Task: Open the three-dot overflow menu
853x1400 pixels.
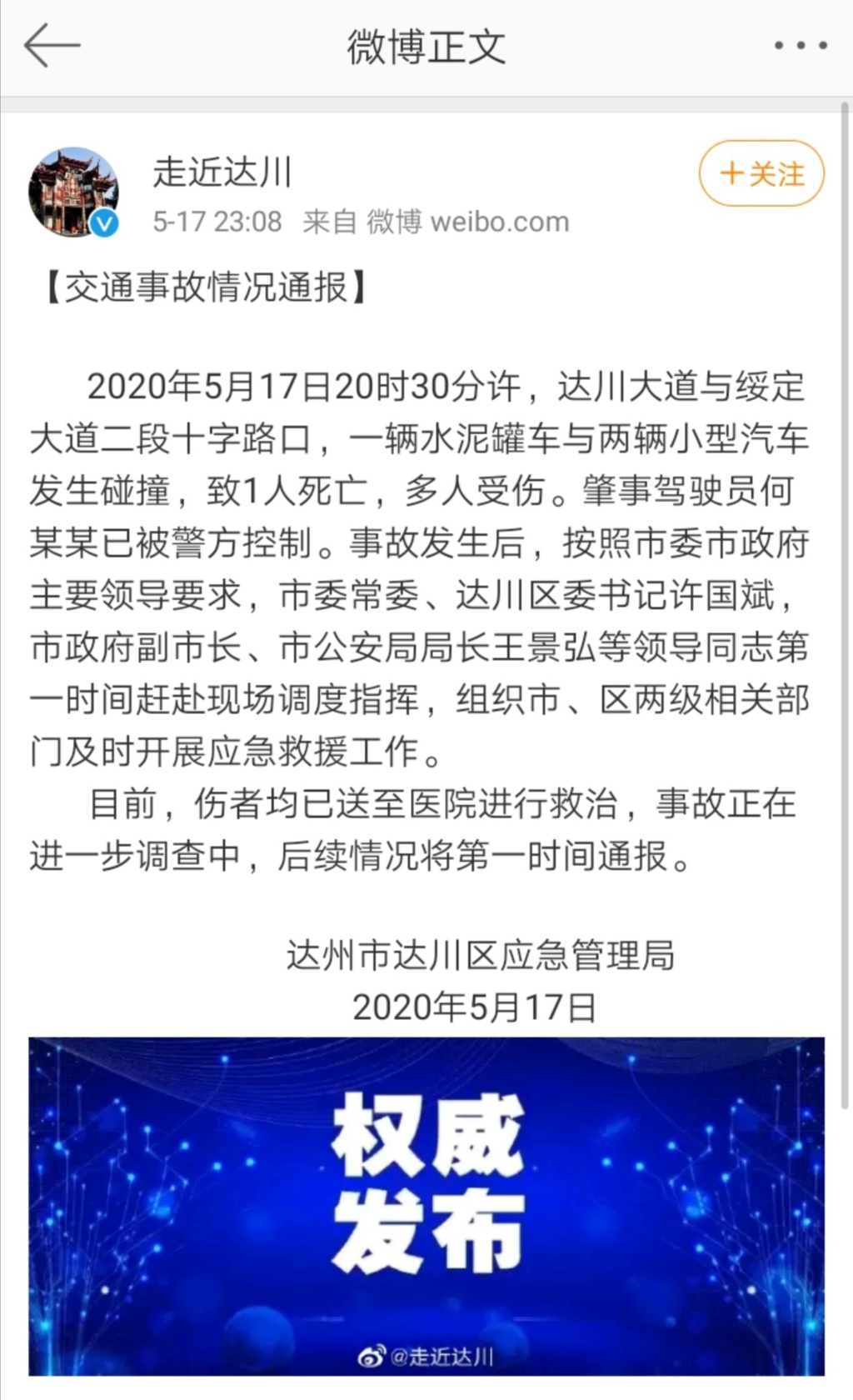Action: (800, 46)
